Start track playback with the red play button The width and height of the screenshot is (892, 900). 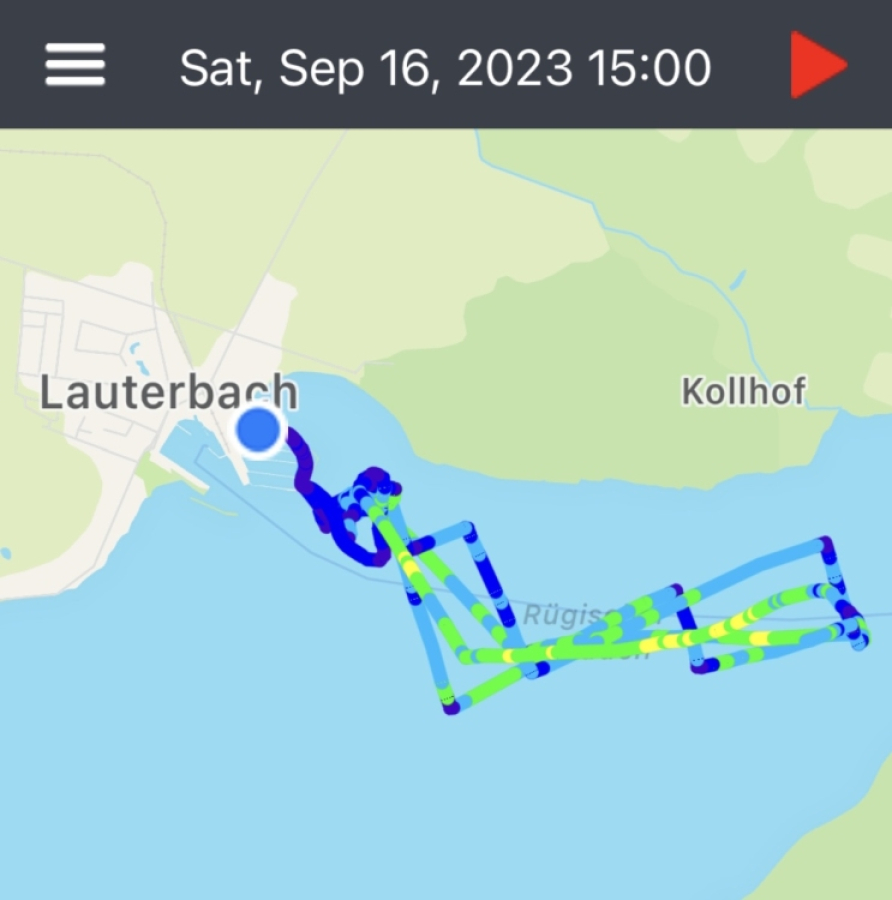816,66
